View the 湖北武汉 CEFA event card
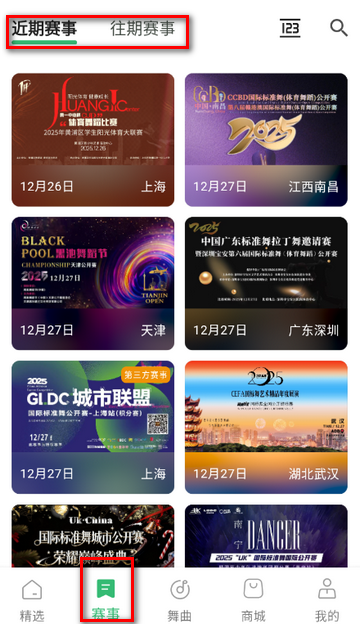The height and width of the screenshot is (624, 360). pyautogui.click(x=266, y=427)
